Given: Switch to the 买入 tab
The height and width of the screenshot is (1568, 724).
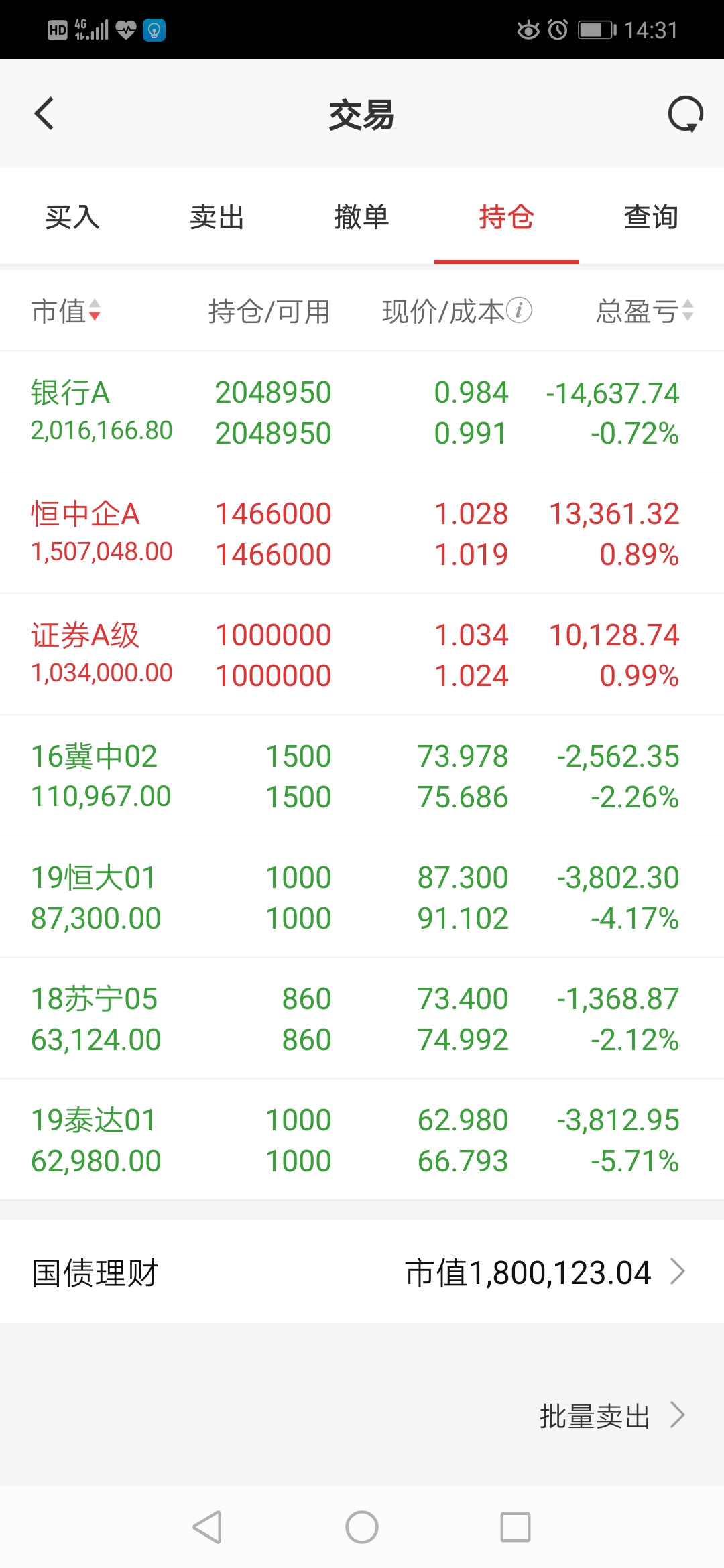Looking at the screenshot, I should pos(72,217).
